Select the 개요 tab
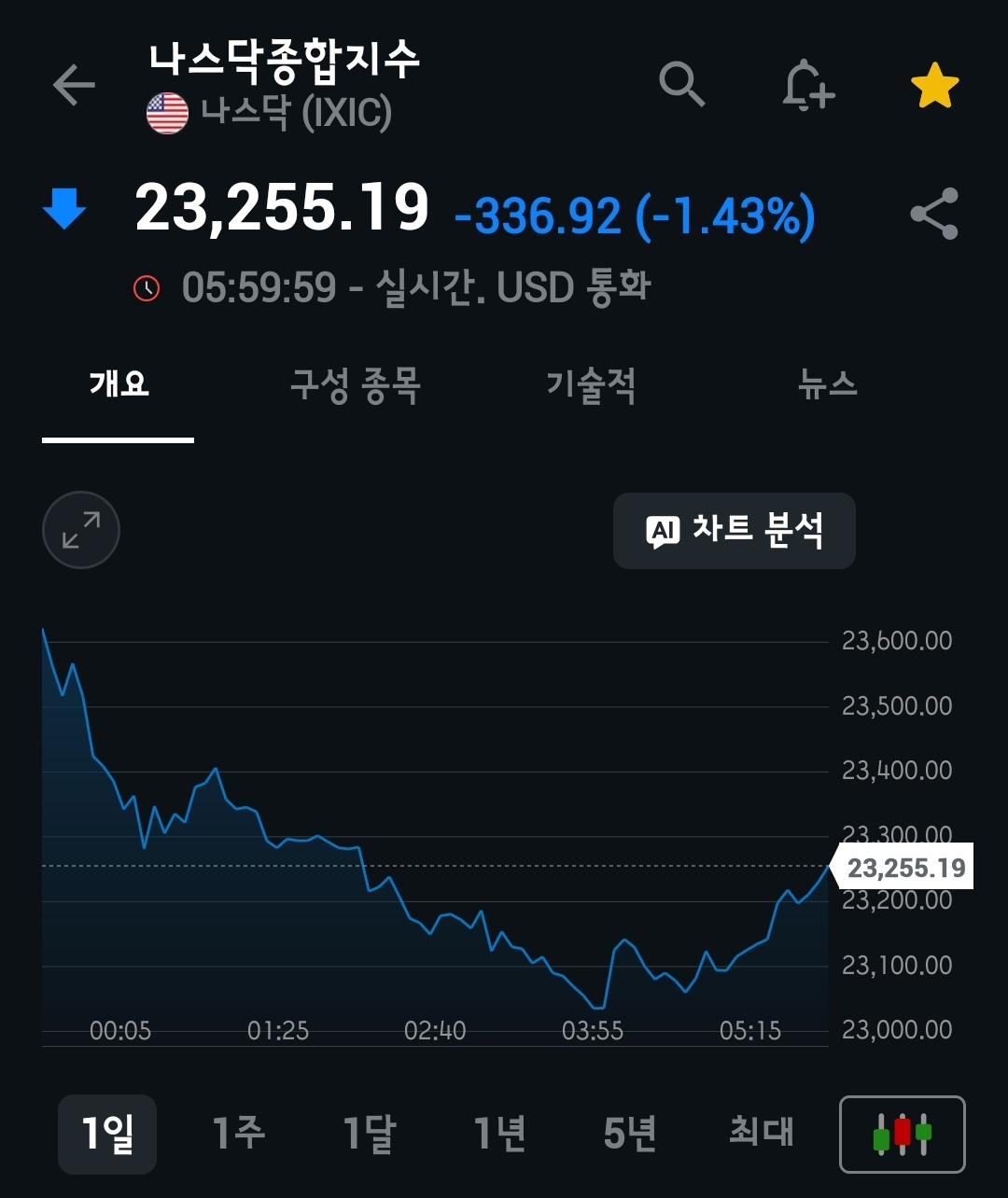This screenshot has width=1008, height=1198. pos(119,384)
